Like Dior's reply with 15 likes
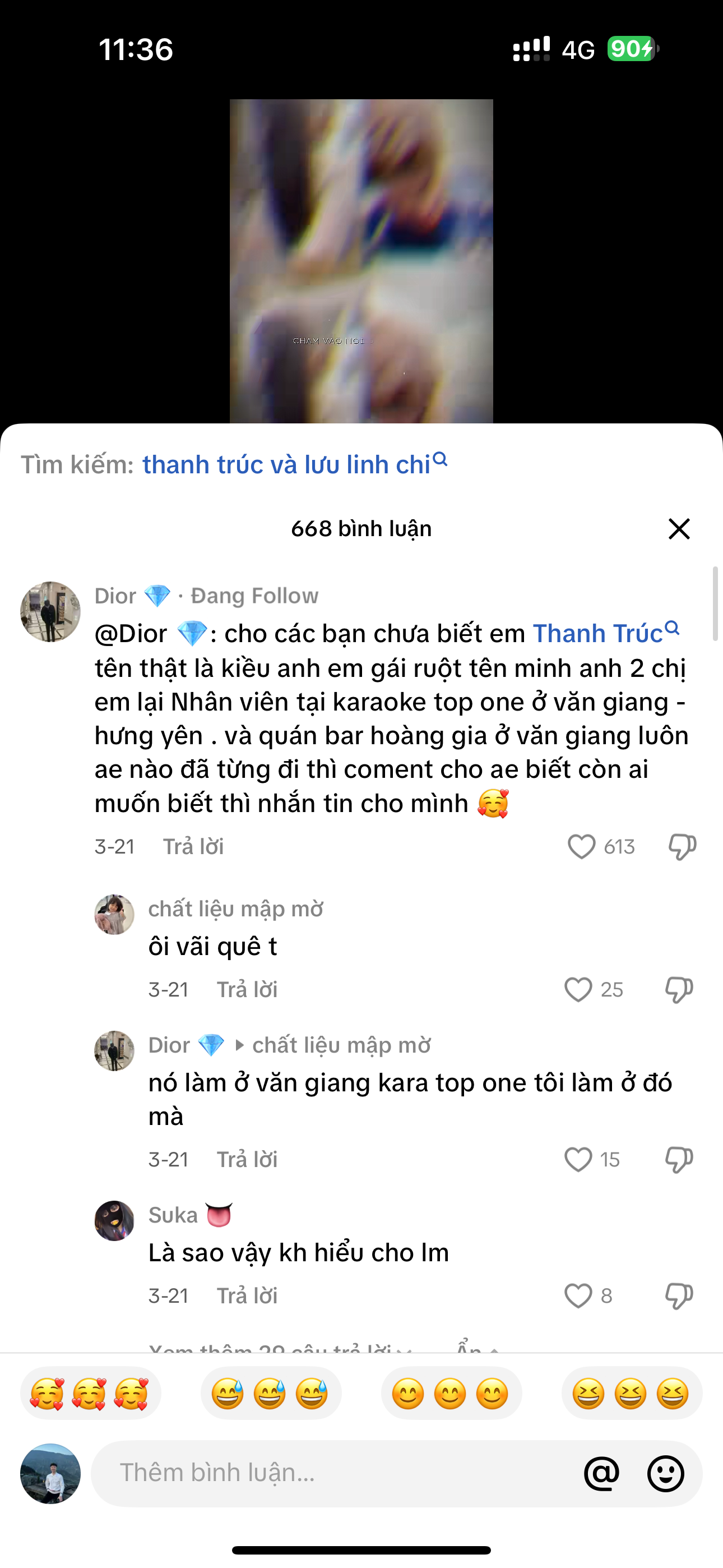The height and width of the screenshot is (1568, 723). point(577,1159)
